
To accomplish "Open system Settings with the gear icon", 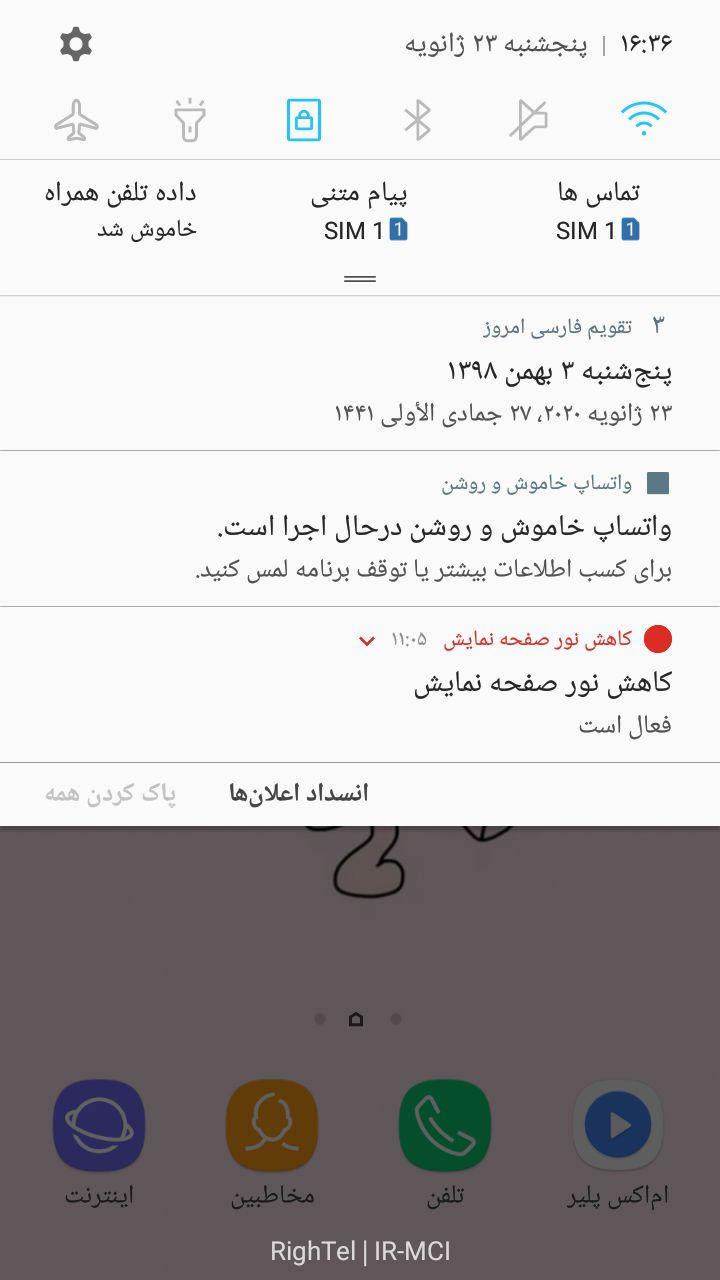I will (x=75, y=42).
